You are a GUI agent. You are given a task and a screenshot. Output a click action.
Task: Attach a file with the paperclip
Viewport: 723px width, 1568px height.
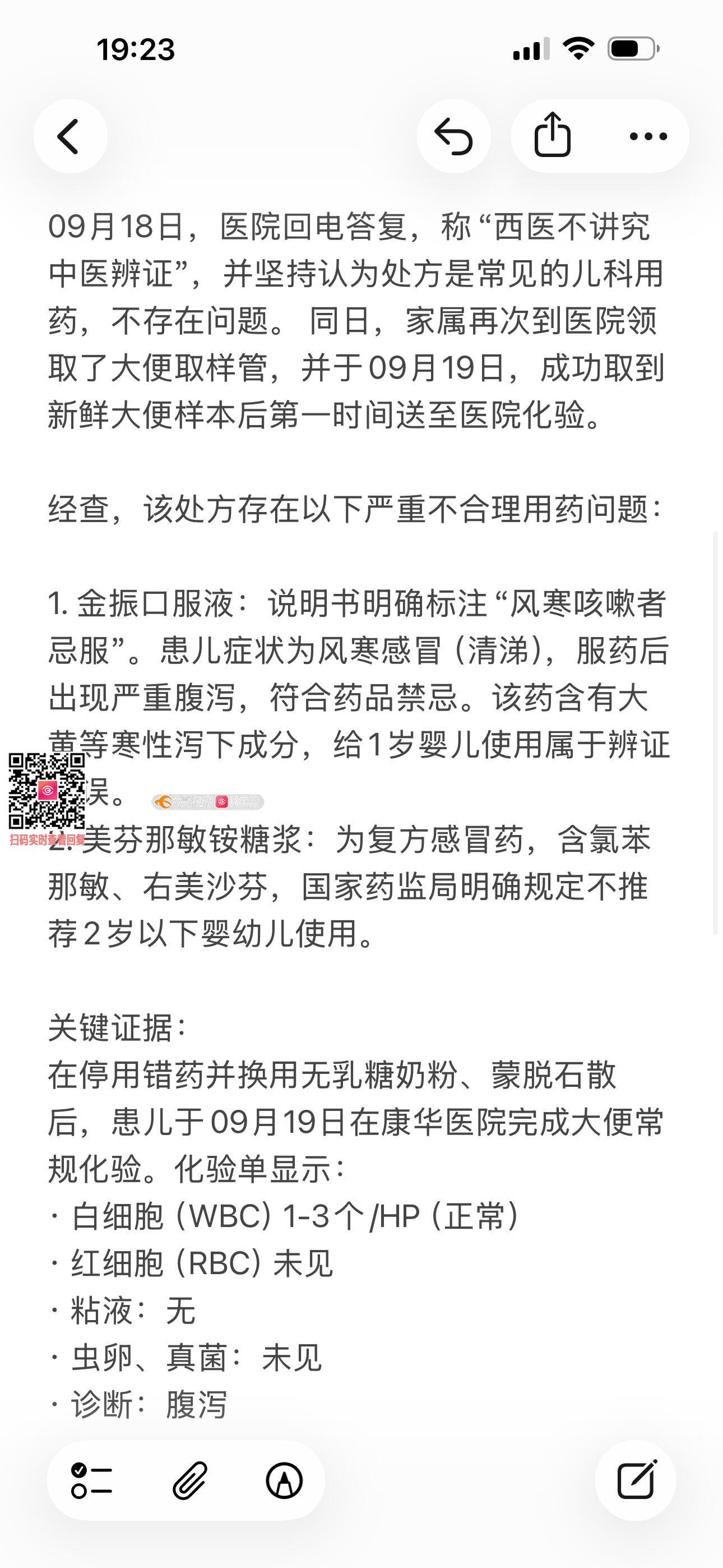[x=189, y=1481]
